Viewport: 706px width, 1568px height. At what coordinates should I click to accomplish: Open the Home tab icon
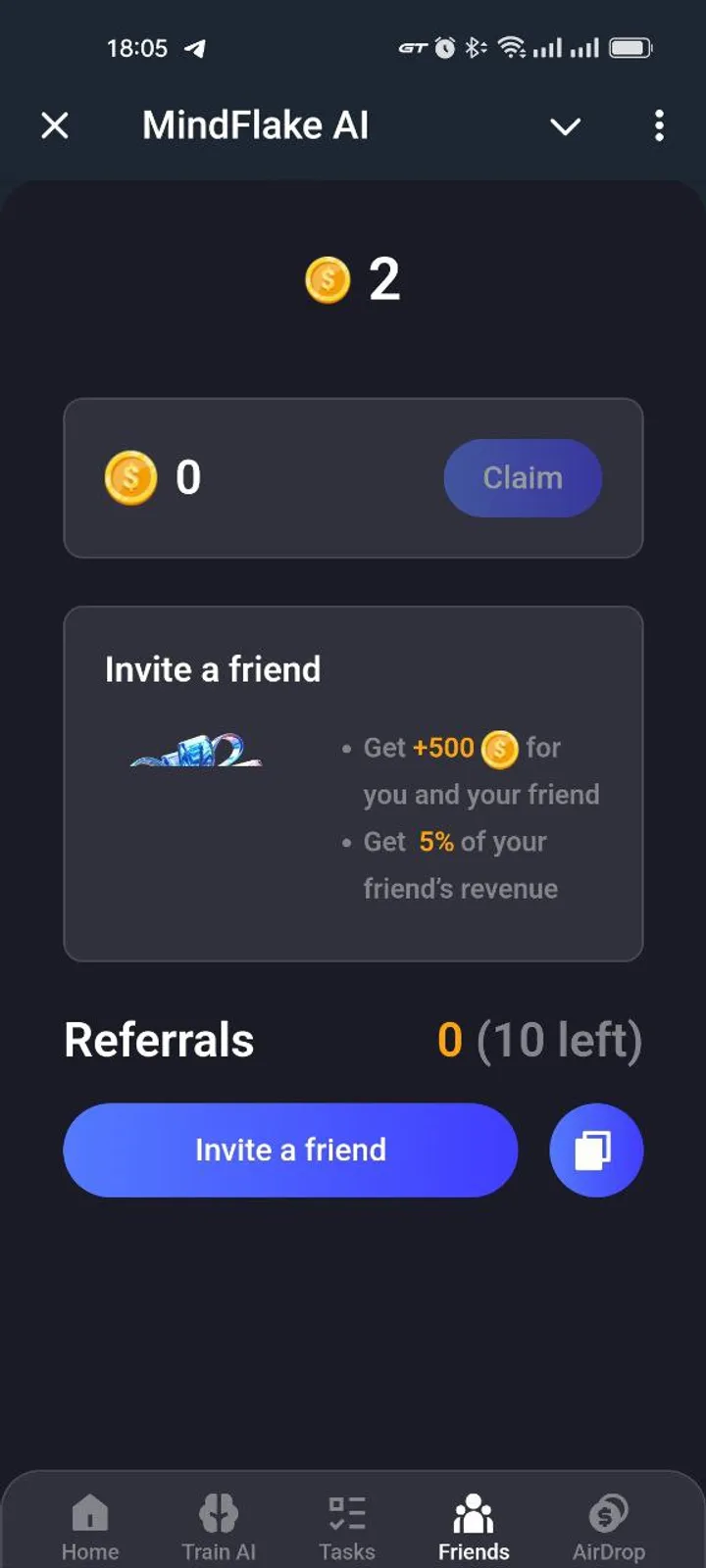[x=89, y=1512]
